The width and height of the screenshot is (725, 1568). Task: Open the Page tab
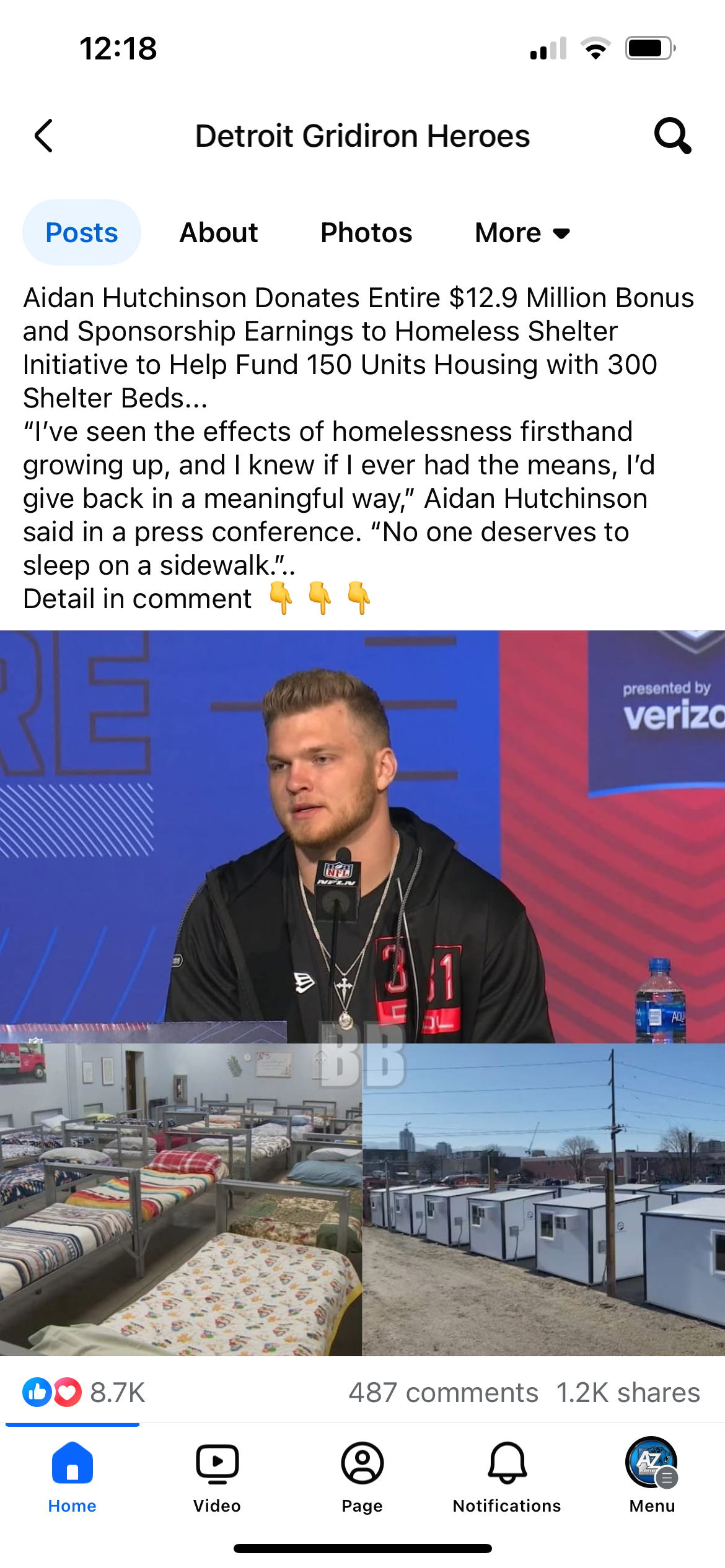[362, 1476]
